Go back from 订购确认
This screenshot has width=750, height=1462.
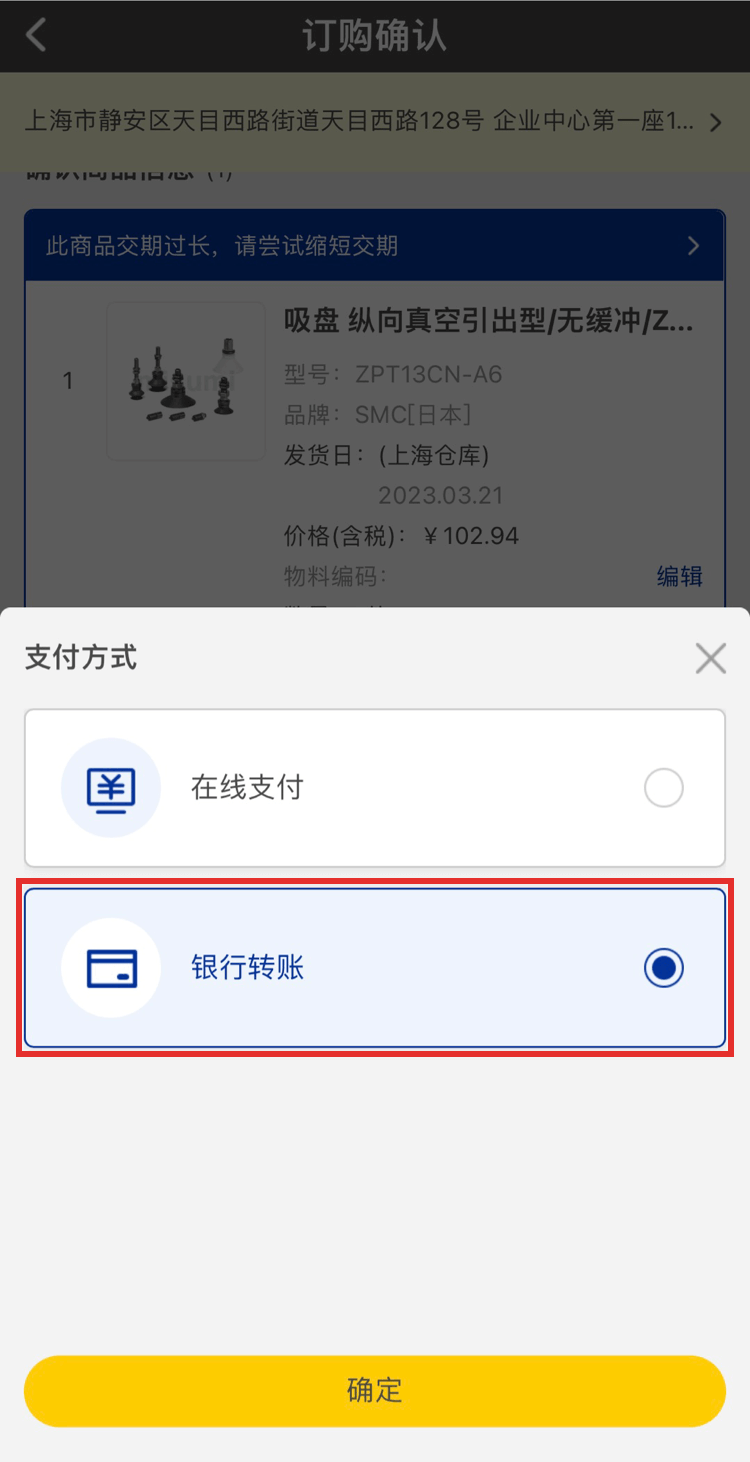coord(37,36)
